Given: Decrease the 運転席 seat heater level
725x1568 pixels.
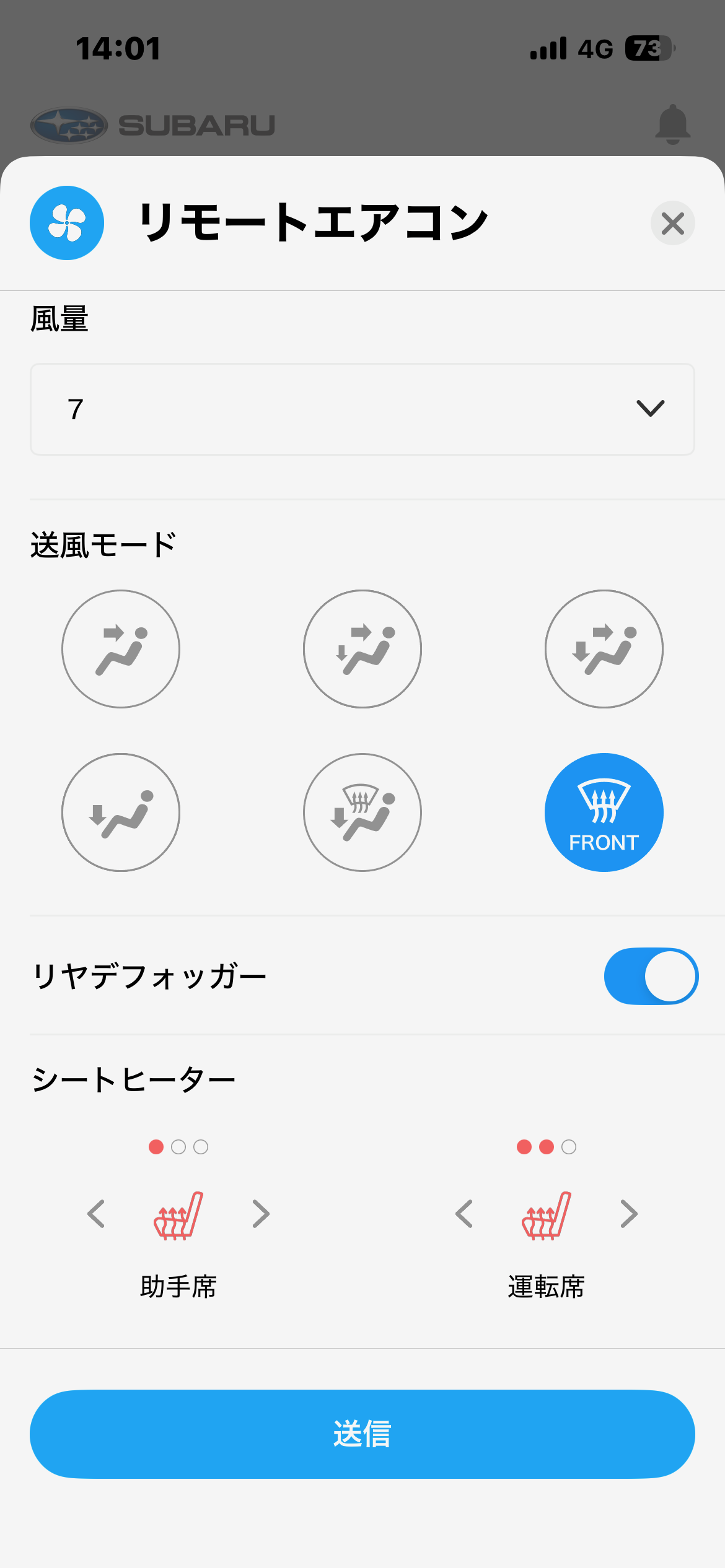Looking at the screenshot, I should click(x=464, y=1214).
